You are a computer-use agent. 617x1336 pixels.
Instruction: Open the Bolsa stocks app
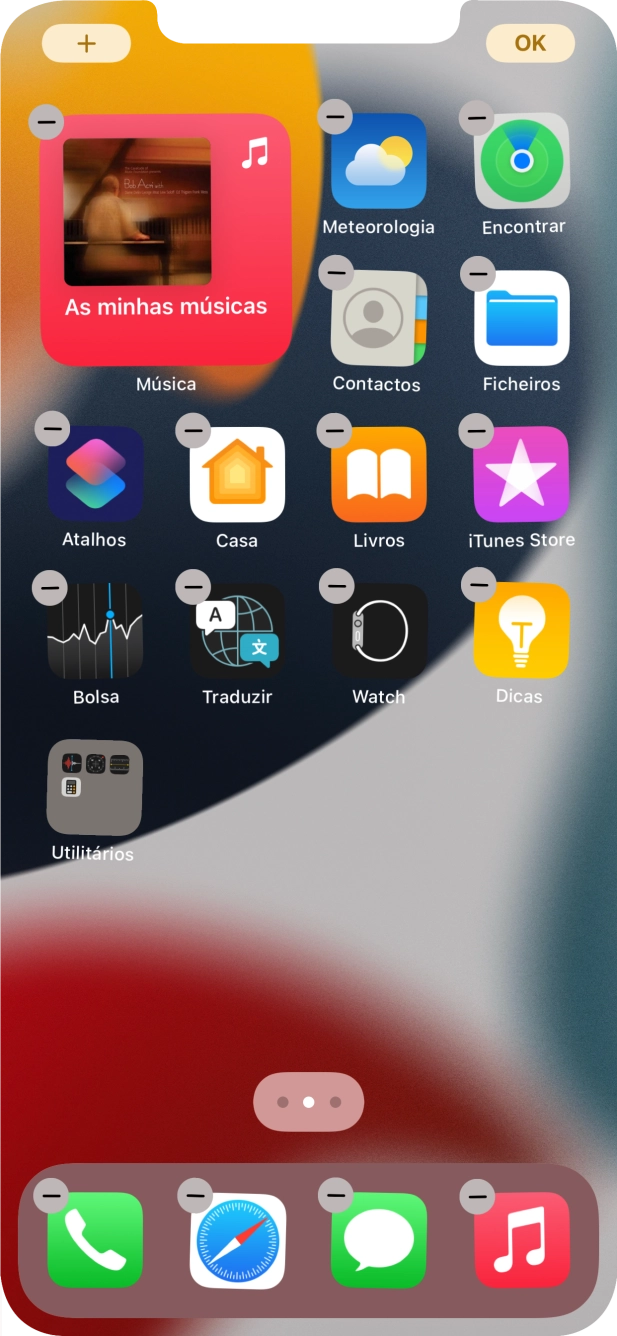pyautogui.click(x=95, y=631)
